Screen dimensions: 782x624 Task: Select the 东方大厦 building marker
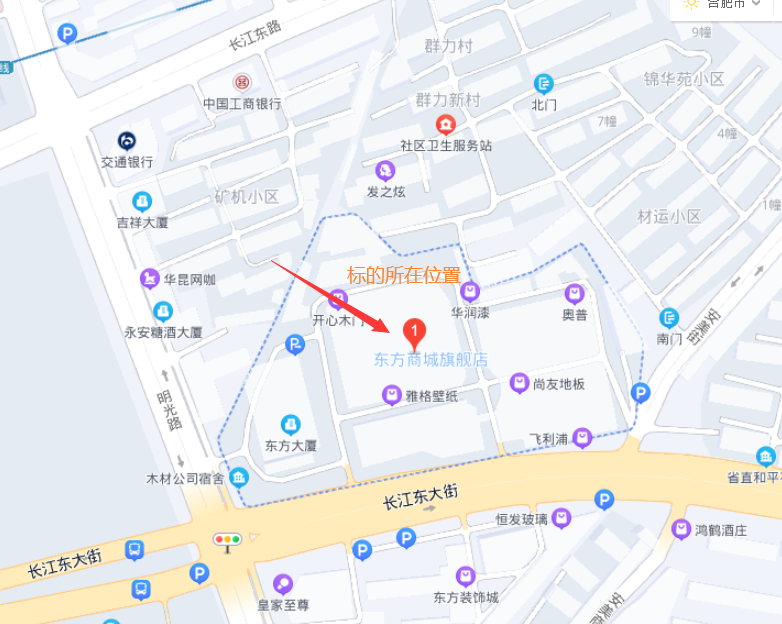coord(290,425)
